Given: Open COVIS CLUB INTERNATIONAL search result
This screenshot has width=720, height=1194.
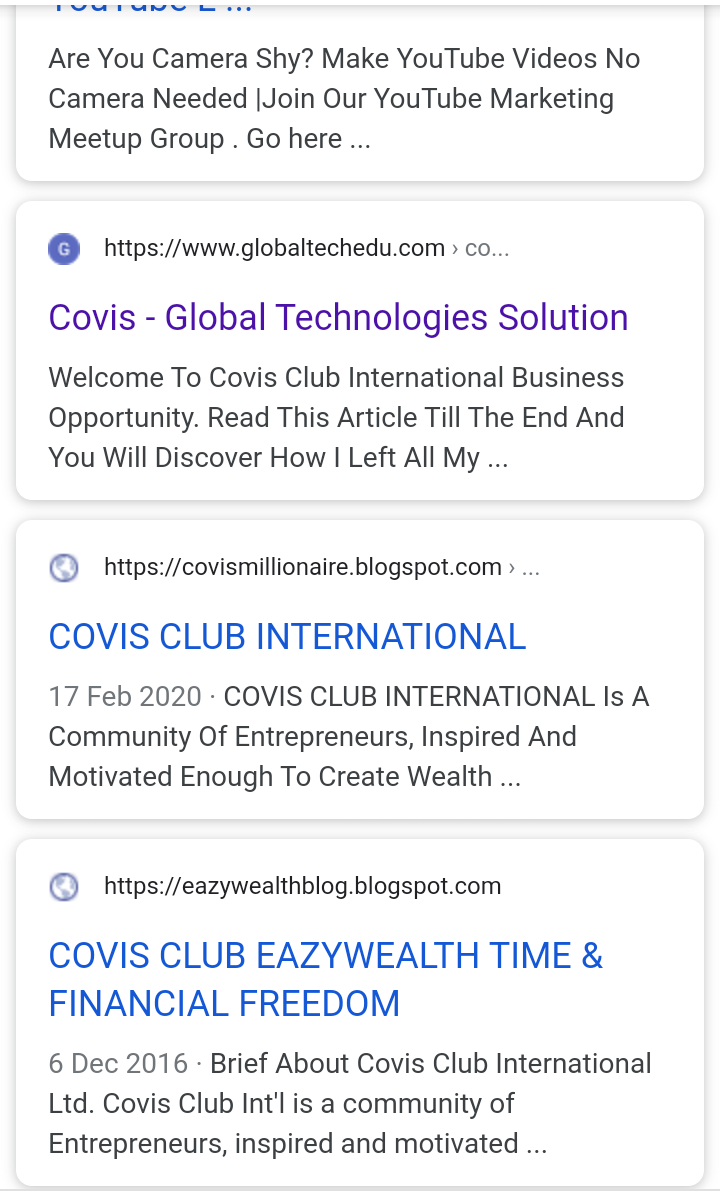Looking at the screenshot, I should coord(287,637).
